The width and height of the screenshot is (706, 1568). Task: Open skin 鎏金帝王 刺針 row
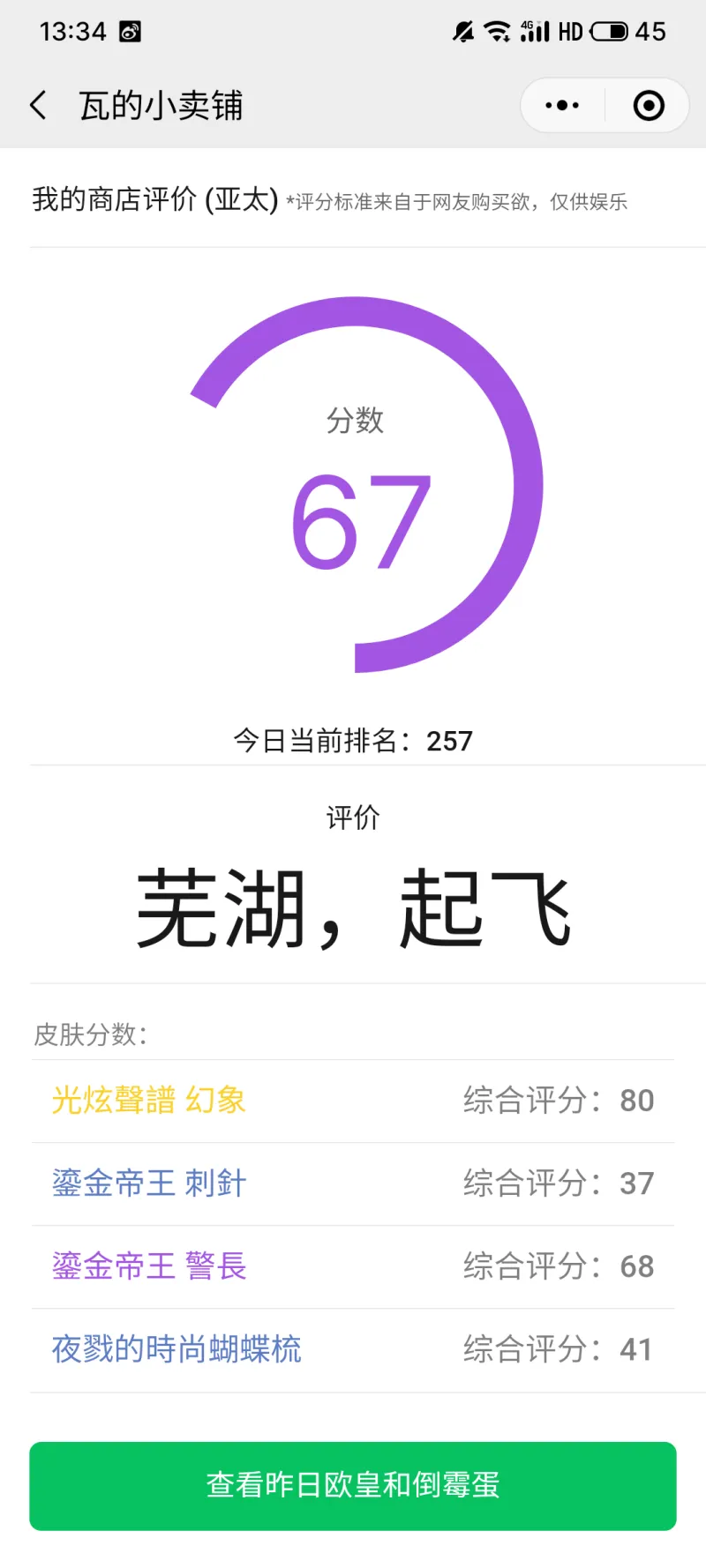(353, 1183)
